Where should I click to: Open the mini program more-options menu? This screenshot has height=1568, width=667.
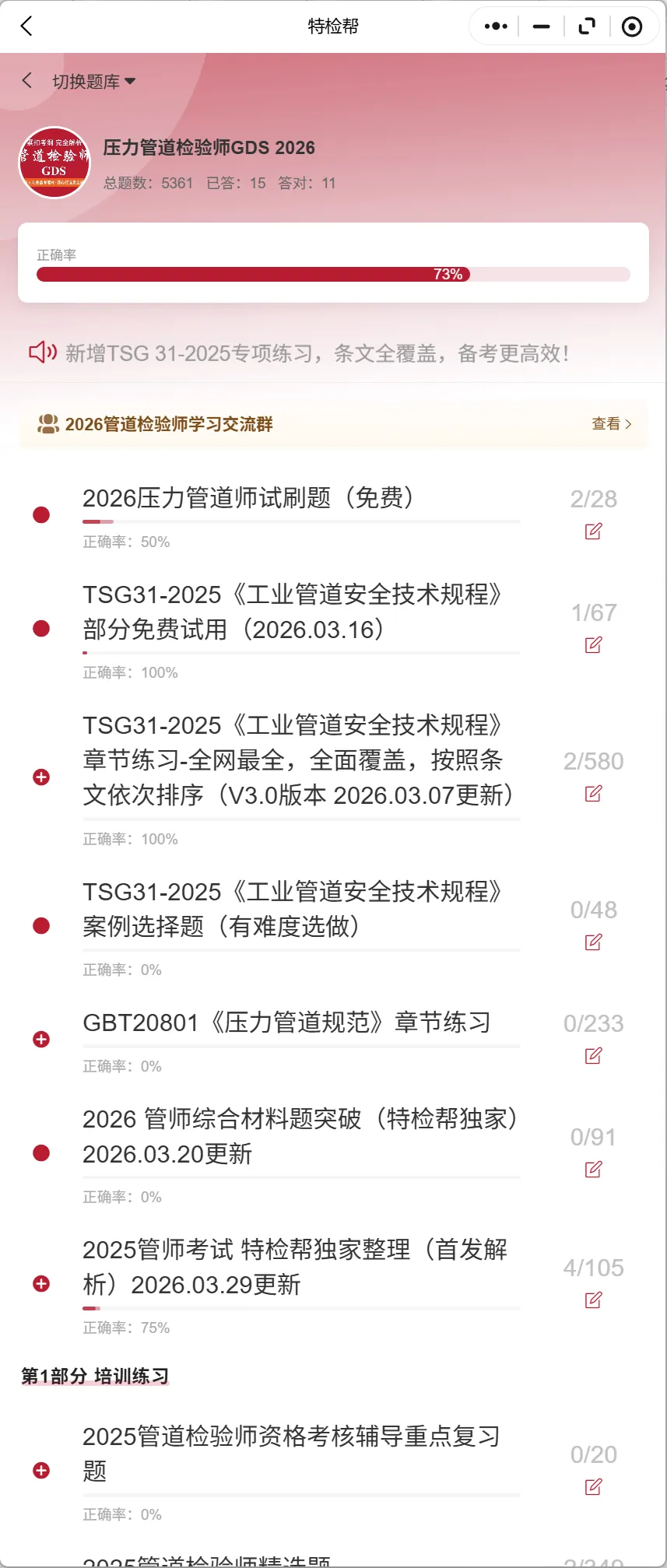pyautogui.click(x=496, y=26)
